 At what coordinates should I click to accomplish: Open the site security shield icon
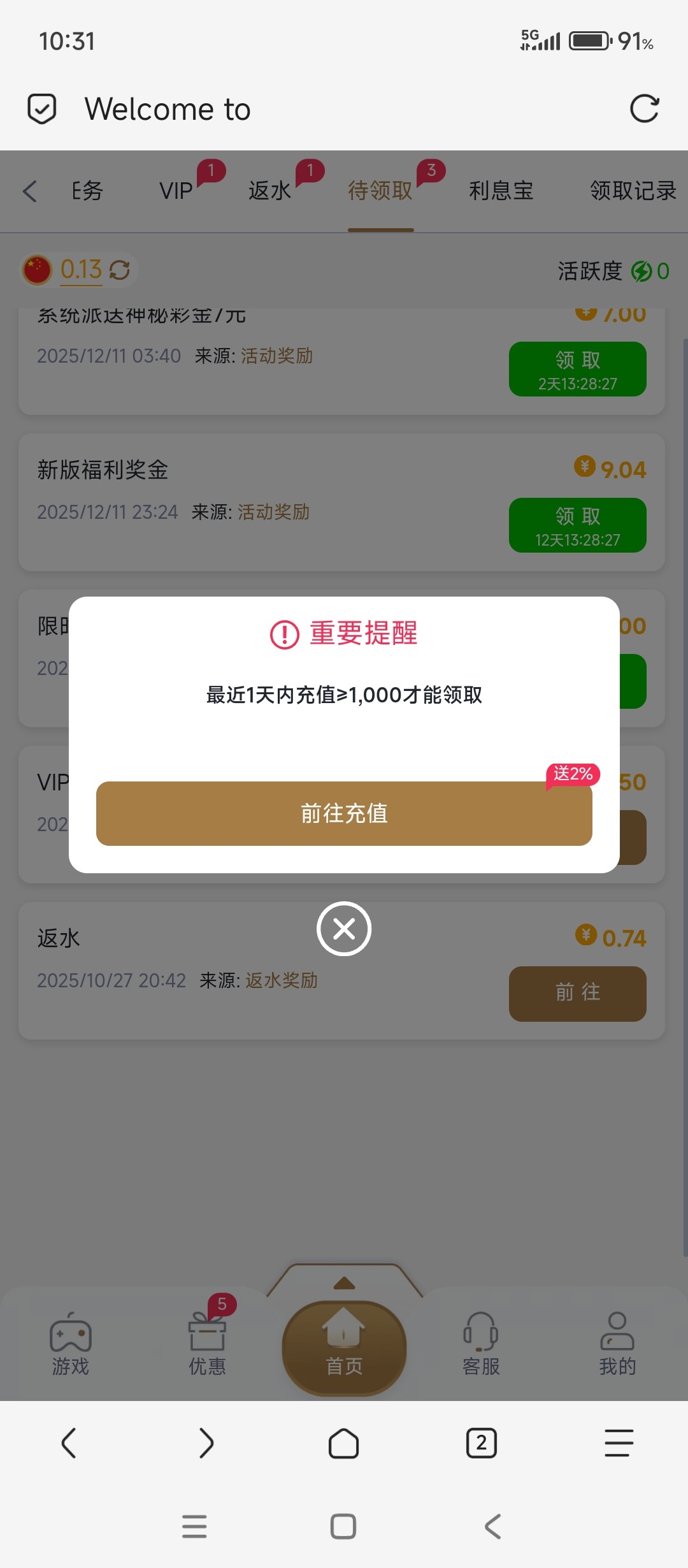point(42,109)
